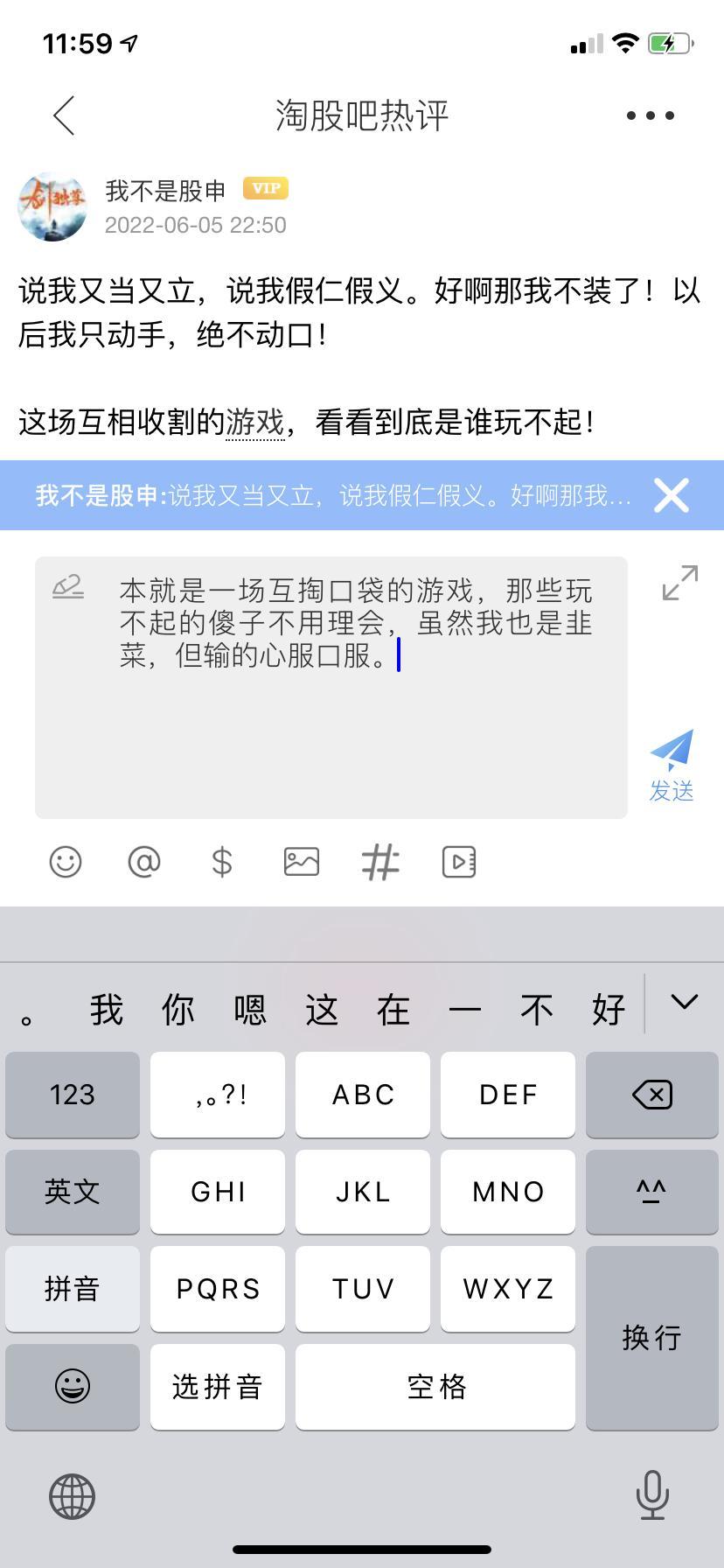Screen dimensions: 724x1568
Task: Attach a video to the comment
Action: click(459, 862)
